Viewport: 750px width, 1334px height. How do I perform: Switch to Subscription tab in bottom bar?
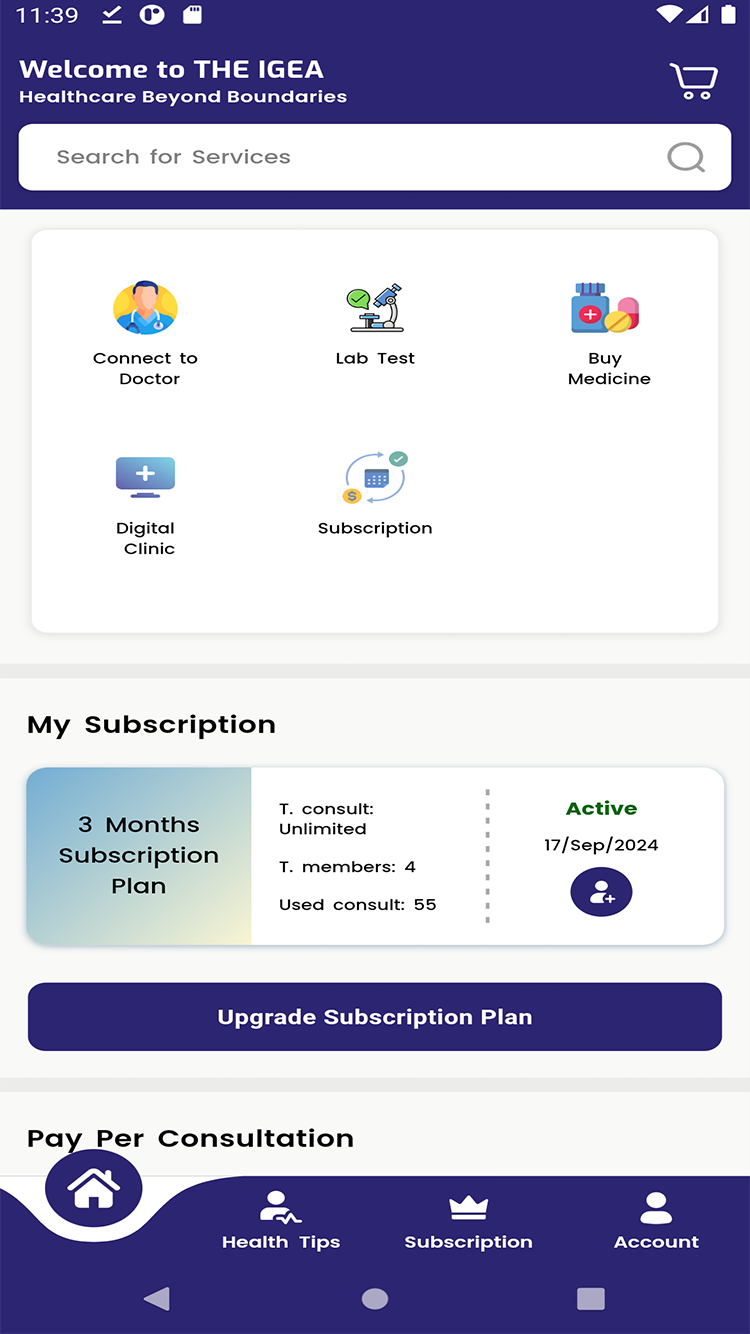click(468, 1221)
